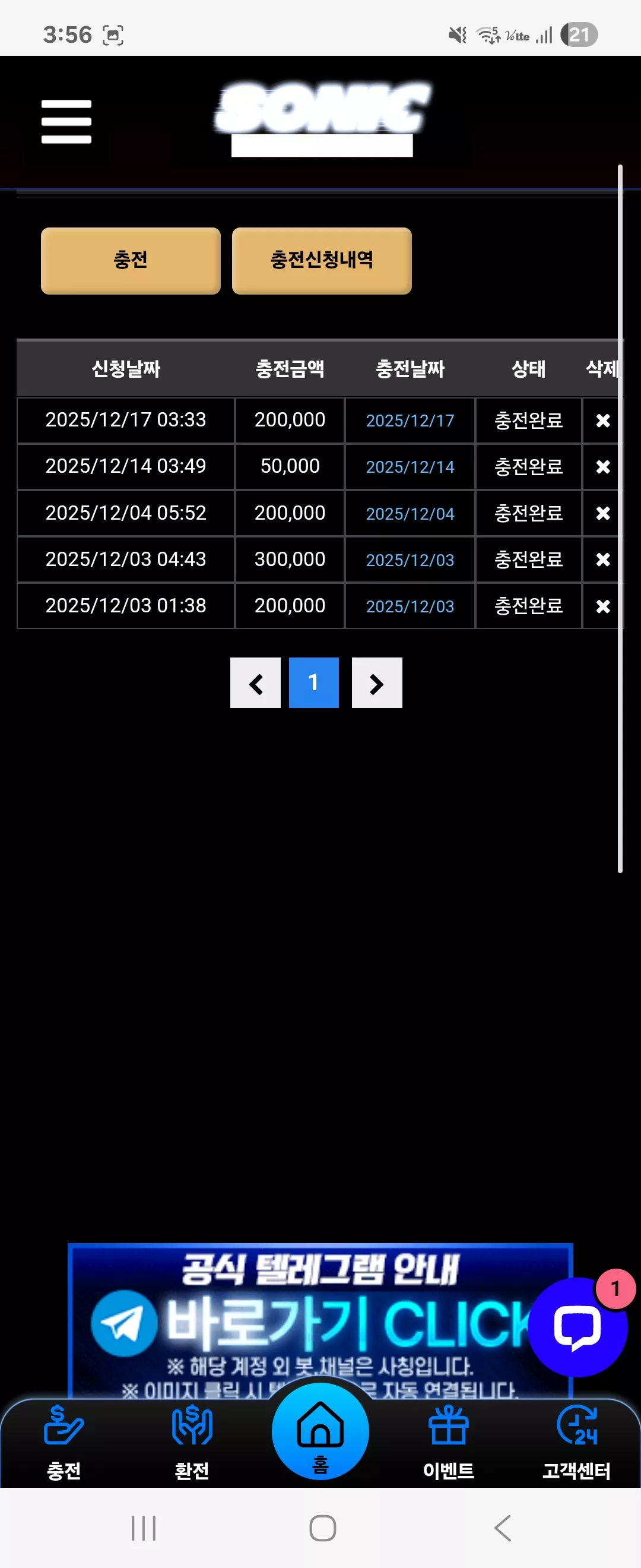Tap the system back button
641x1568 pixels.
503,1528
